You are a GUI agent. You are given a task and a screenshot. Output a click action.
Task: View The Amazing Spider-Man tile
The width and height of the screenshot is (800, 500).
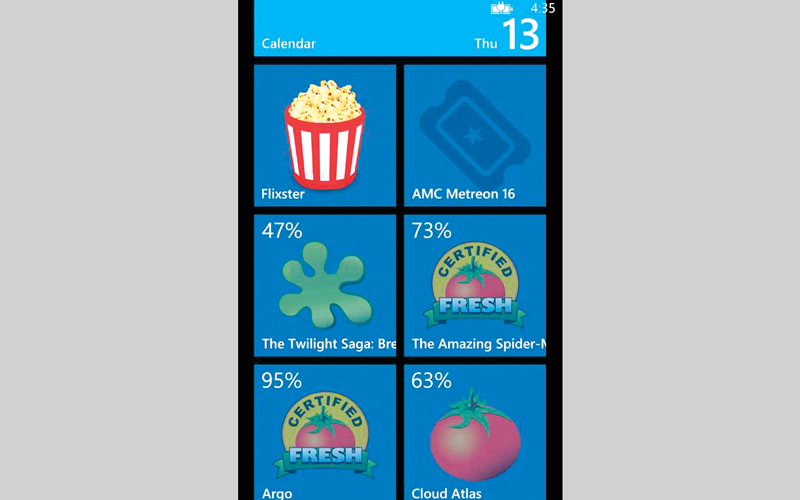(x=475, y=285)
